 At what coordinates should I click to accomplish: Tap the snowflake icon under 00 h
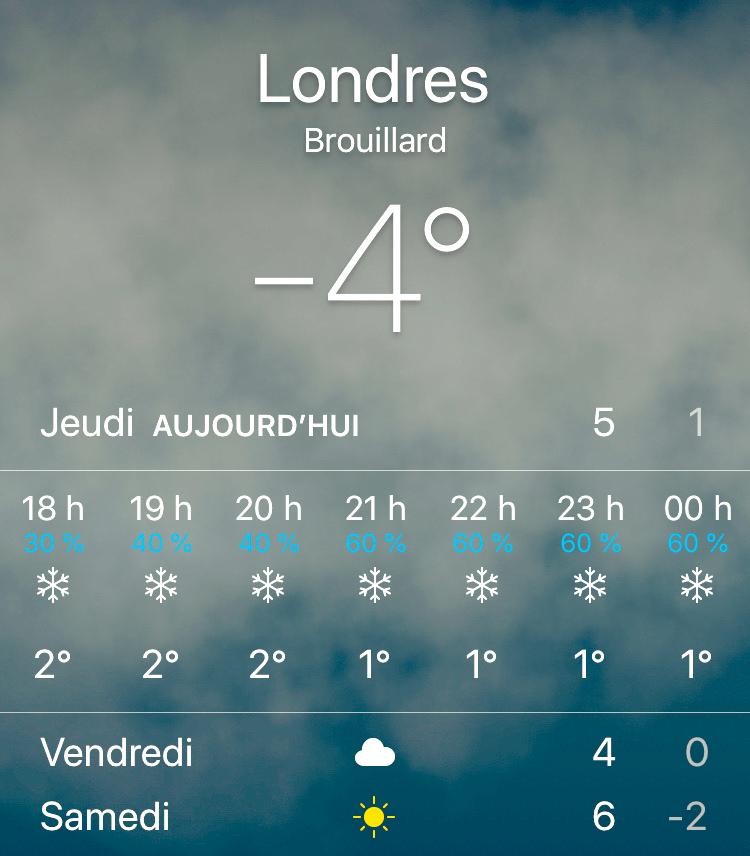[x=697, y=584]
